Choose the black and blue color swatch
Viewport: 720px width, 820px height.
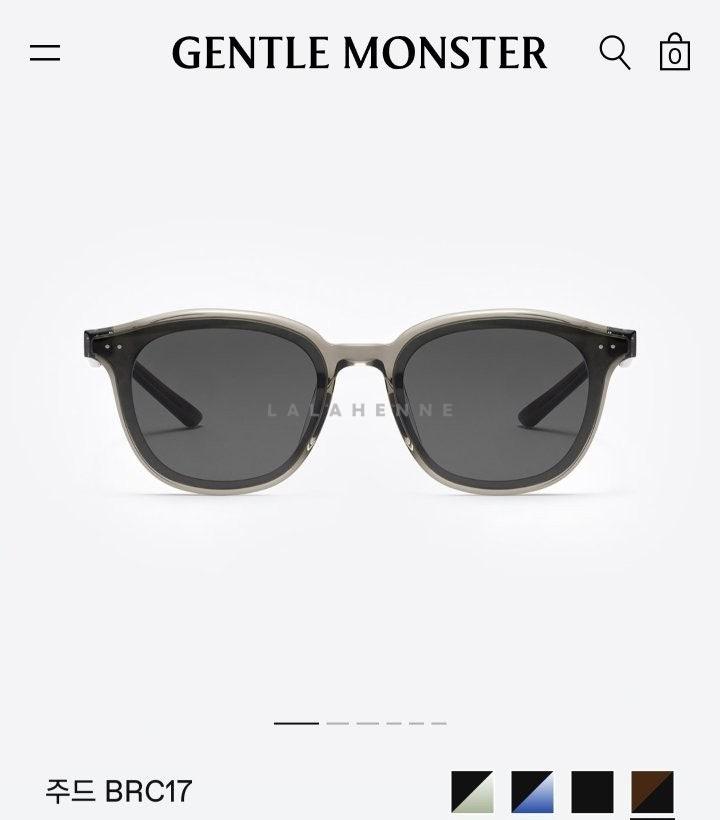point(532,792)
